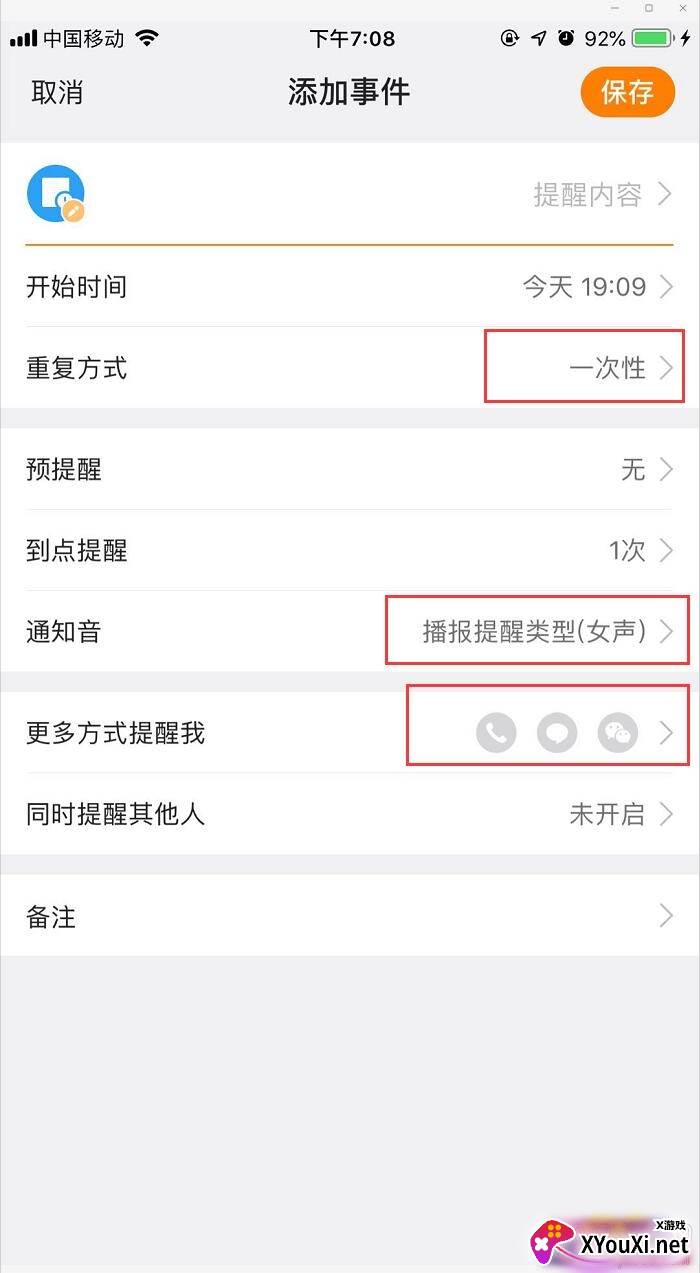
Task: Open 重复方式 repeat mode setting
Action: click(350, 368)
